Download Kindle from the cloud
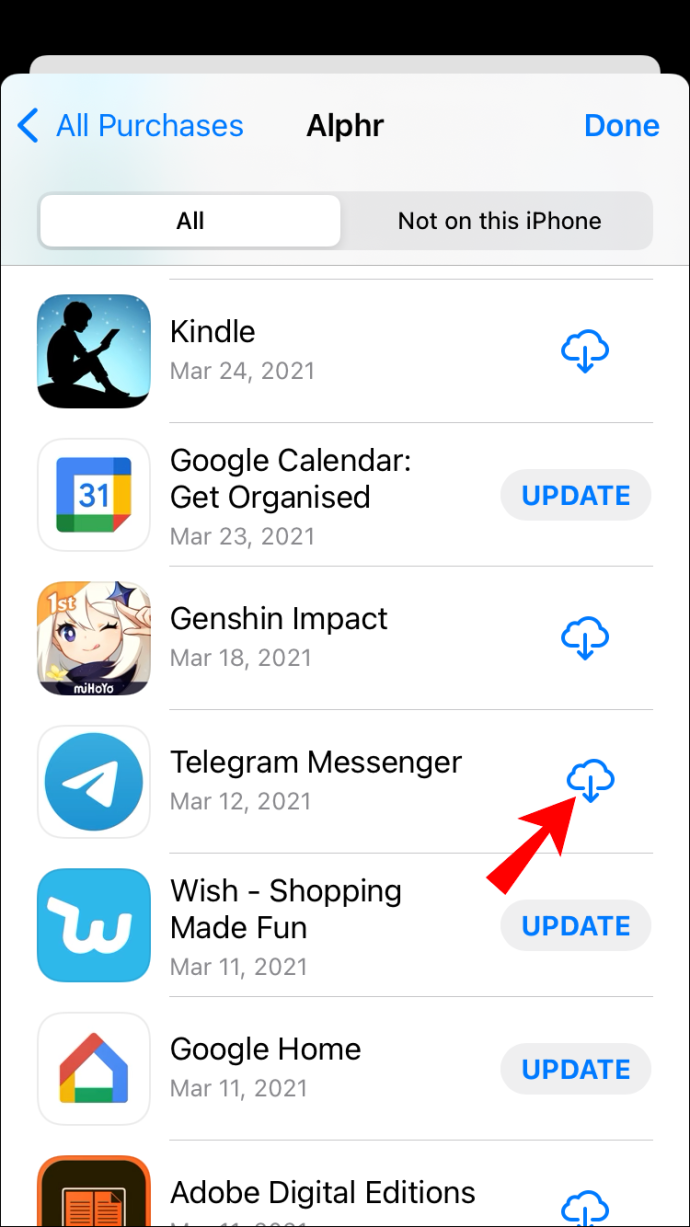 click(585, 352)
